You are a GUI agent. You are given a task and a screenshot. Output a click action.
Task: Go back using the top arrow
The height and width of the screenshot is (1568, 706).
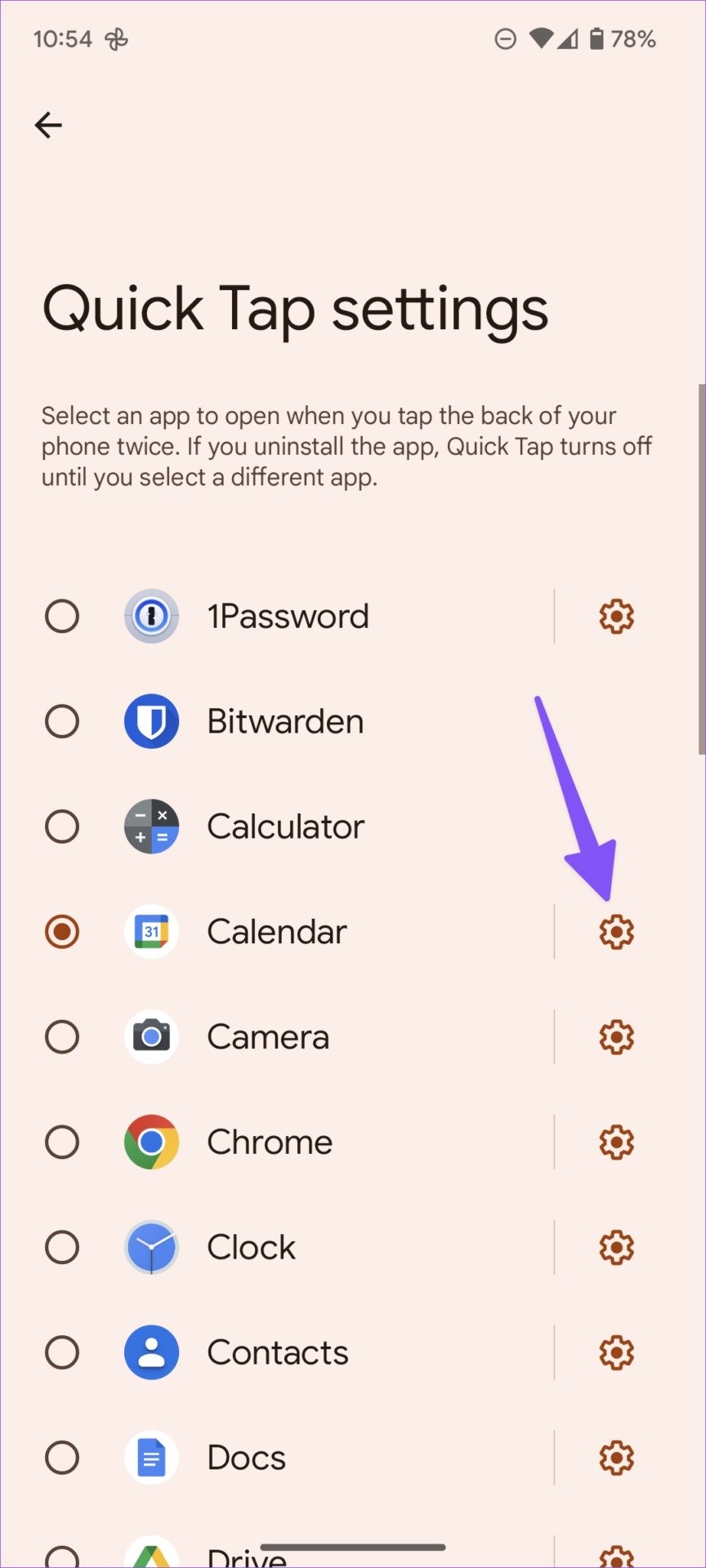48,125
